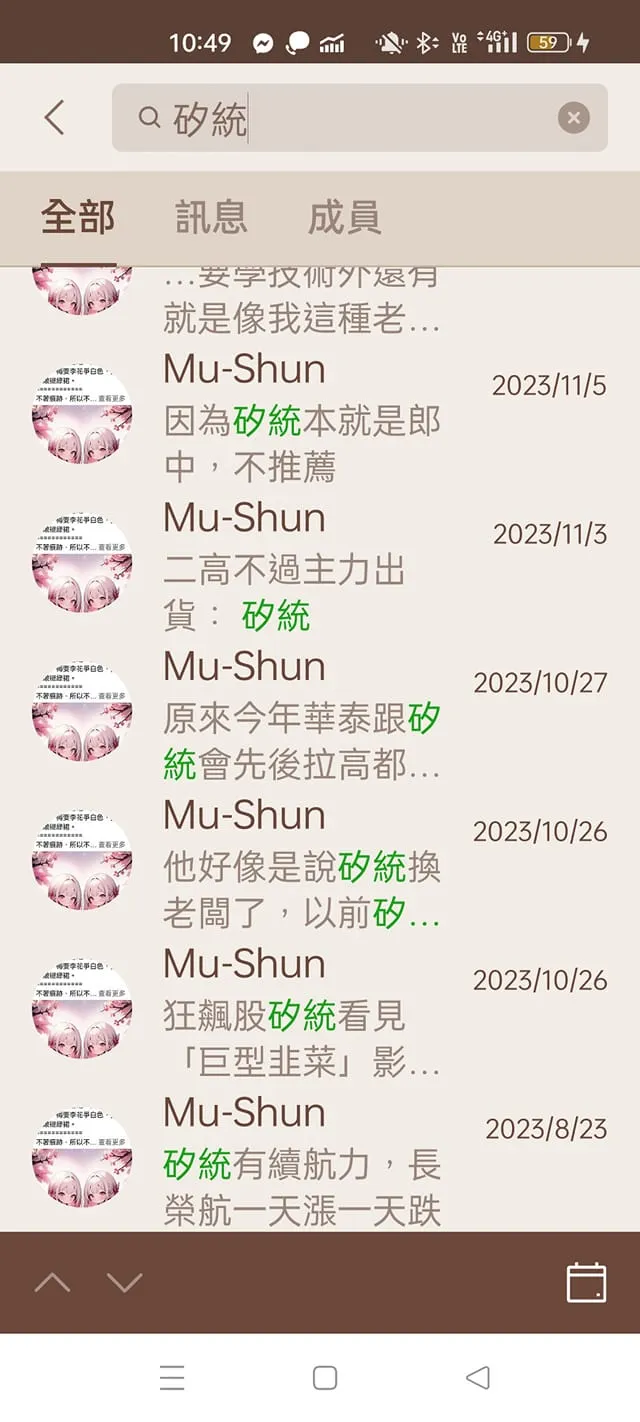Switch to the 成員 tab
This screenshot has width=640, height=1422.
344,217
